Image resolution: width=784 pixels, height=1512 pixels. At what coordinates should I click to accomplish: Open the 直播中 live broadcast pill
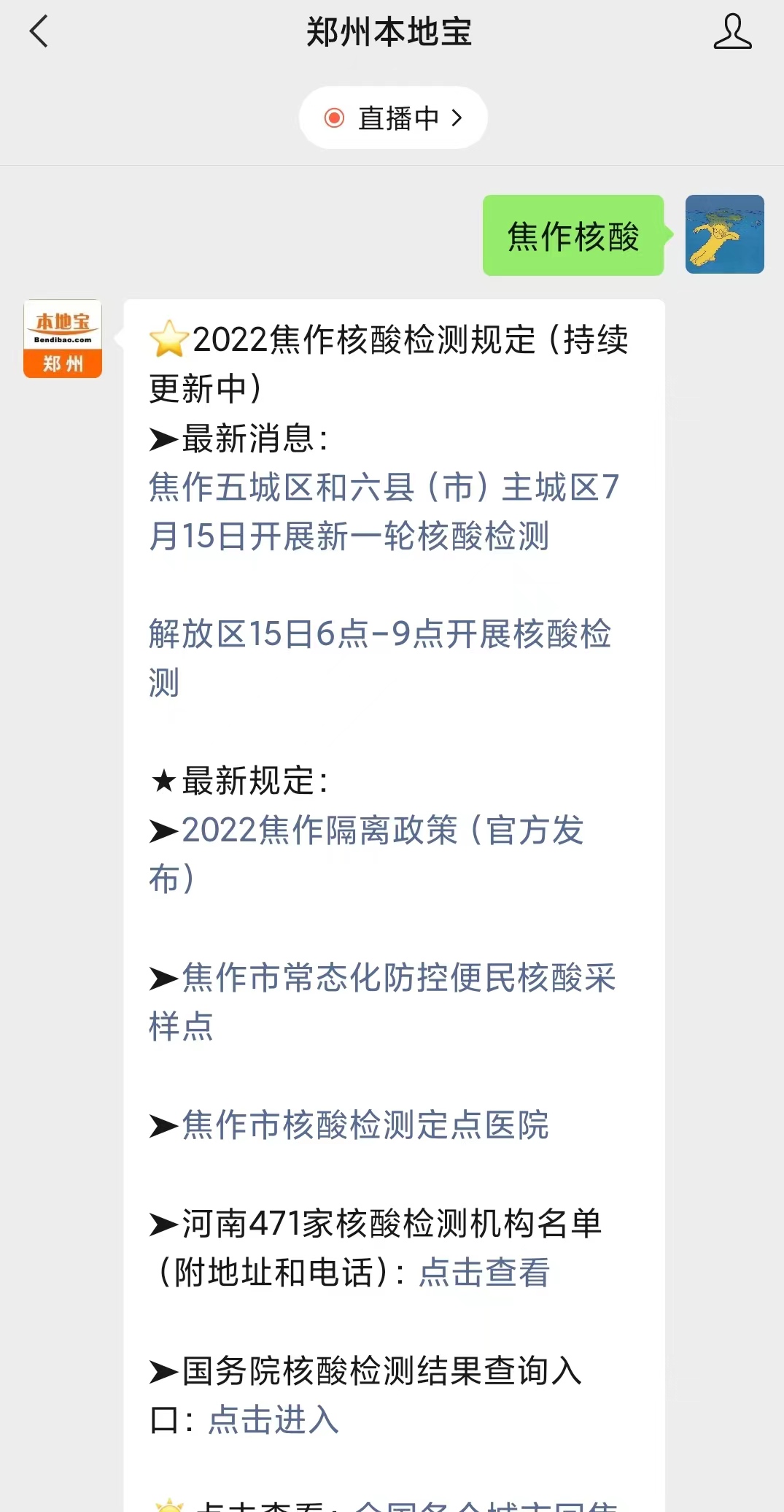[x=393, y=117]
